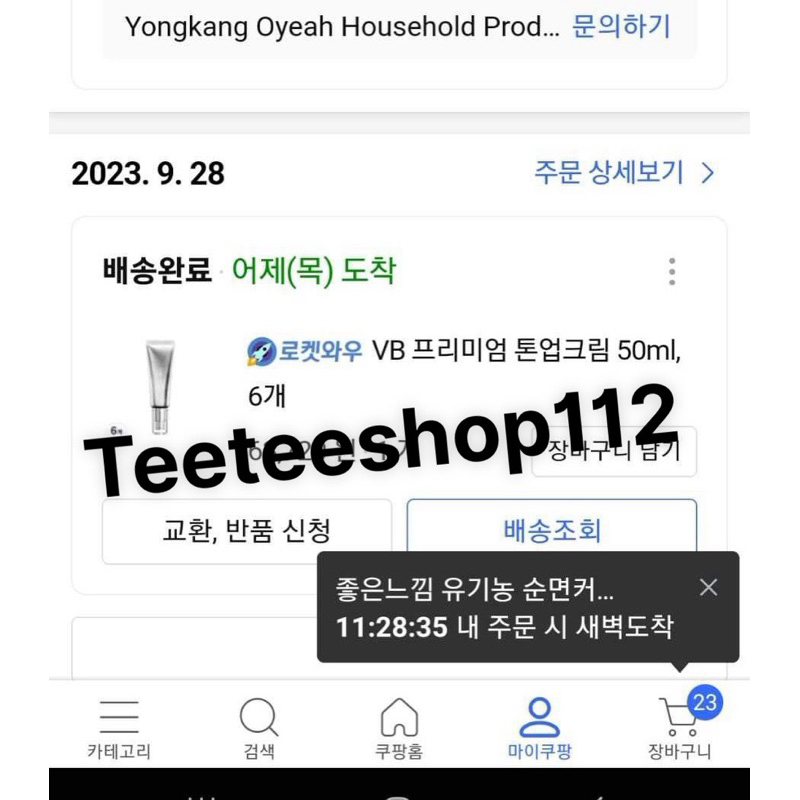This screenshot has width=800, height=800.
Task: Tap the 문의하기 link for the seller
Action: pyautogui.click(x=620, y=27)
